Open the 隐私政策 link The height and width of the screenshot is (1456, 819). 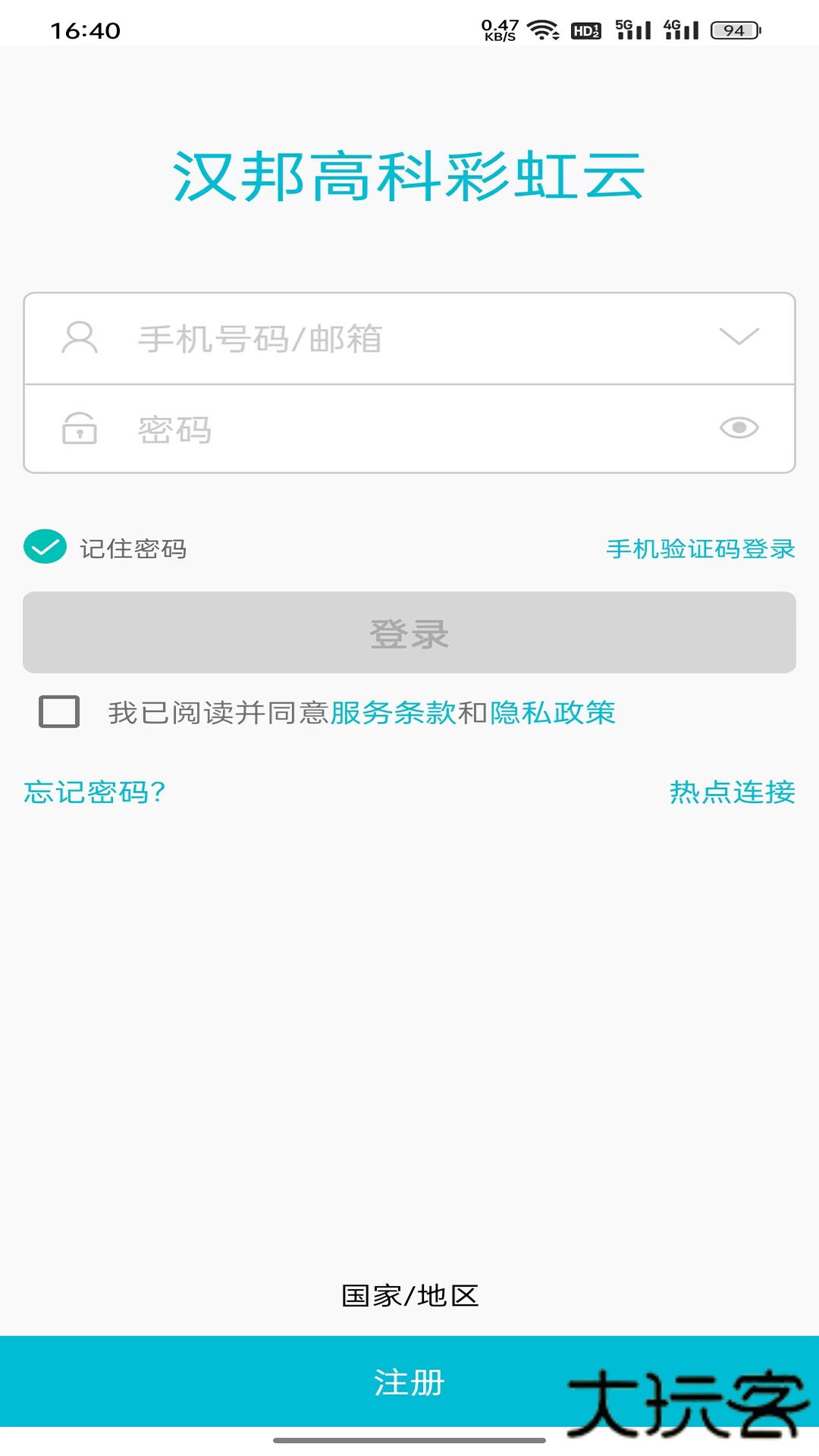click(554, 713)
